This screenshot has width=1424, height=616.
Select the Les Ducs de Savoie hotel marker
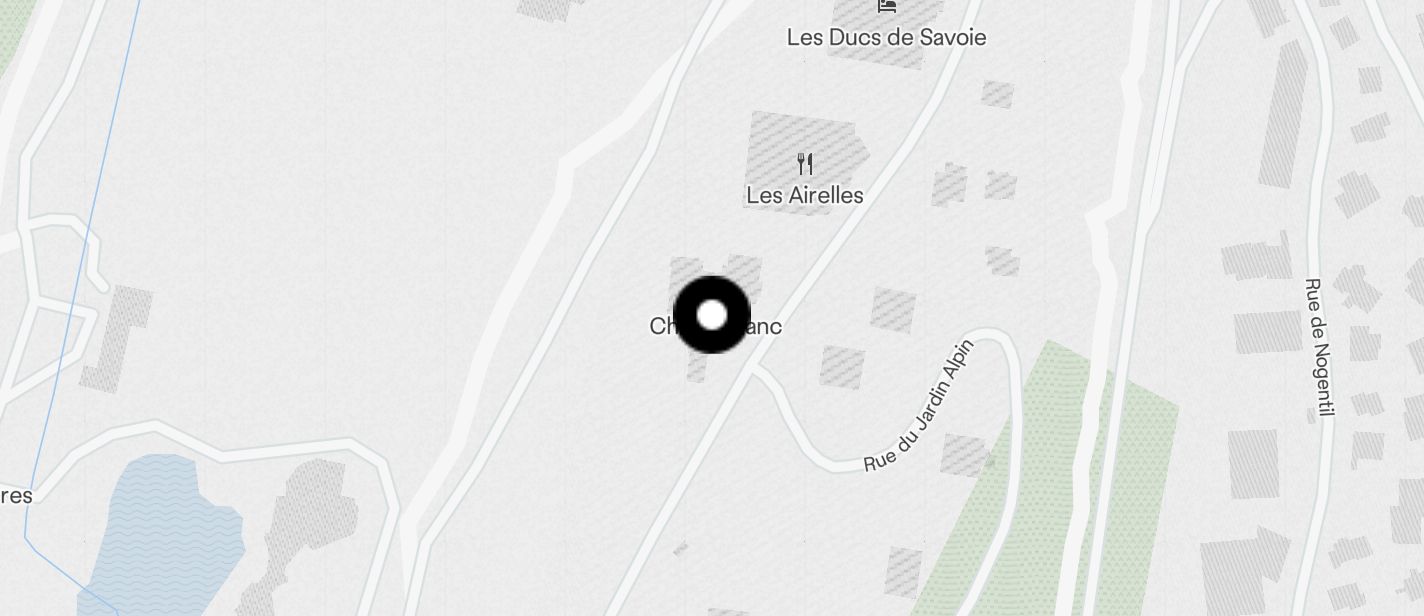[x=886, y=6]
